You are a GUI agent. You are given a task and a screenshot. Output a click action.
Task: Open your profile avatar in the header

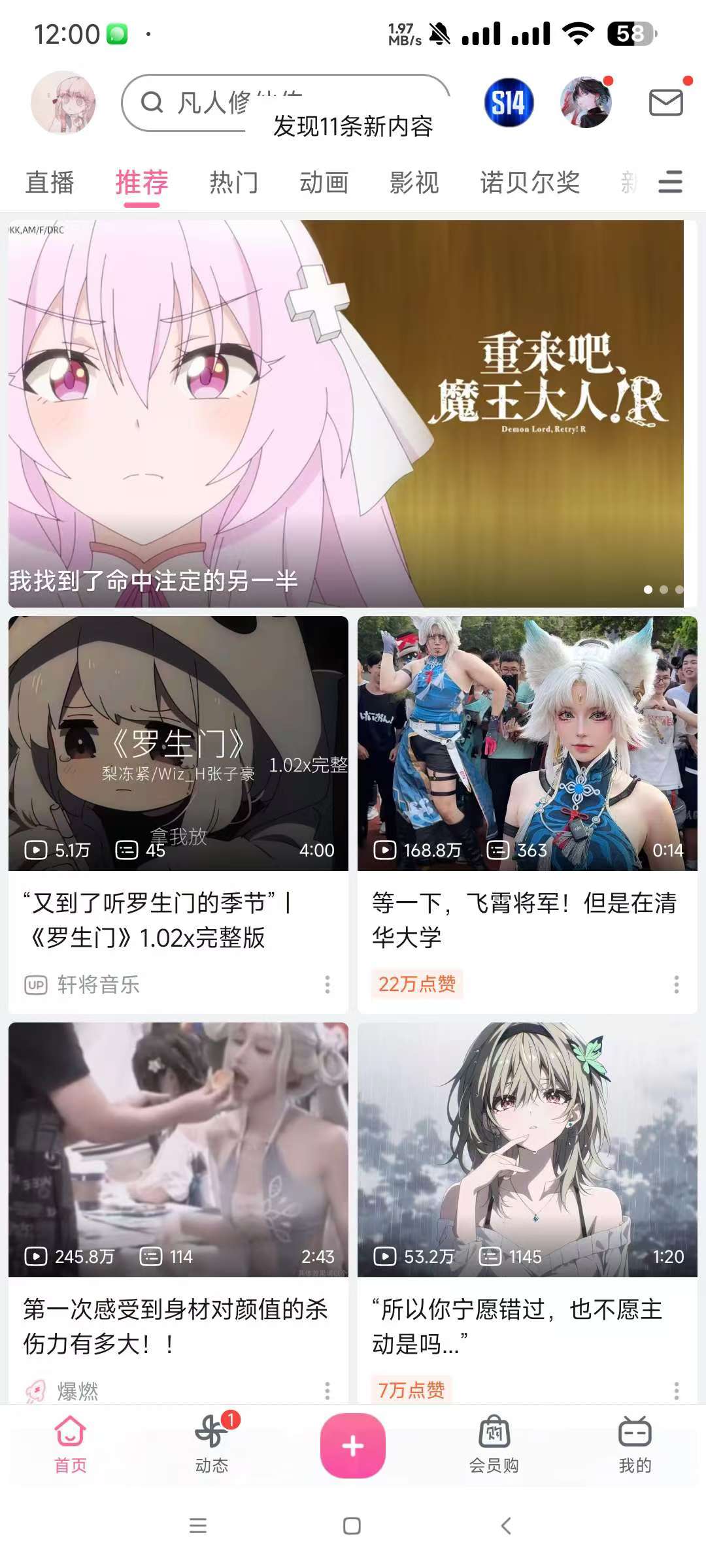(63, 103)
